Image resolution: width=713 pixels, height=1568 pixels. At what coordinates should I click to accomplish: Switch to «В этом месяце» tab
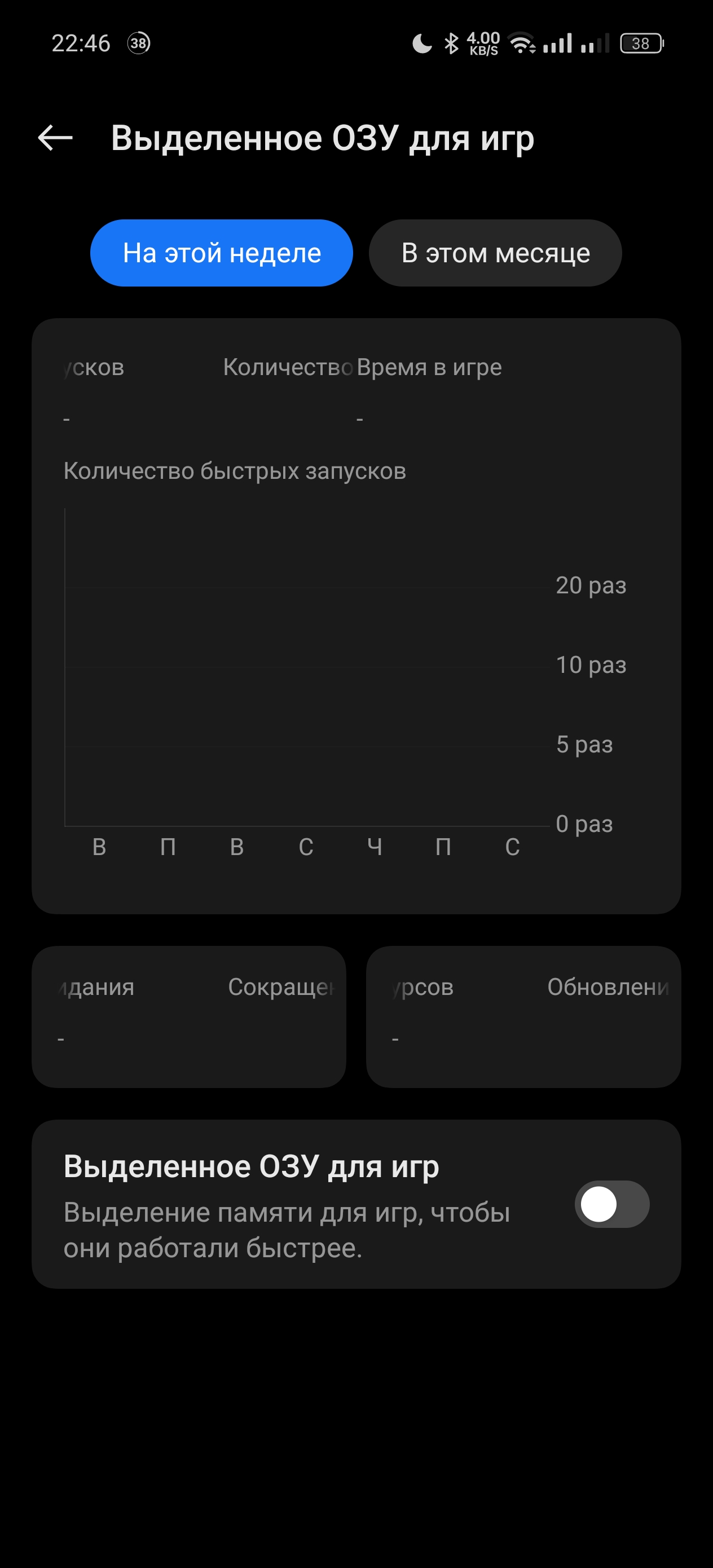tap(495, 253)
